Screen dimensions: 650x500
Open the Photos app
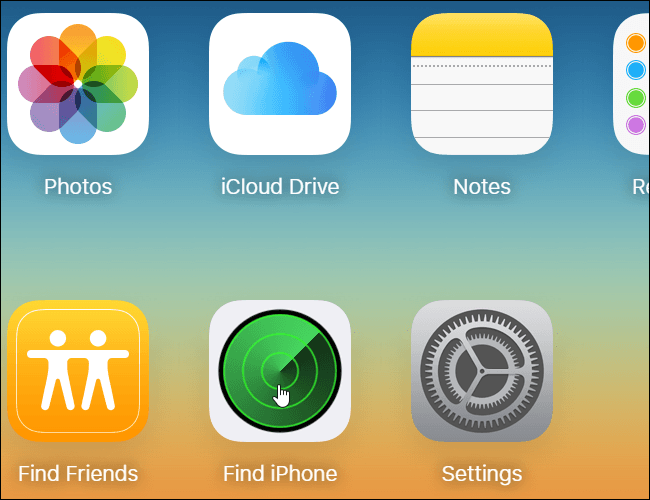point(78,84)
